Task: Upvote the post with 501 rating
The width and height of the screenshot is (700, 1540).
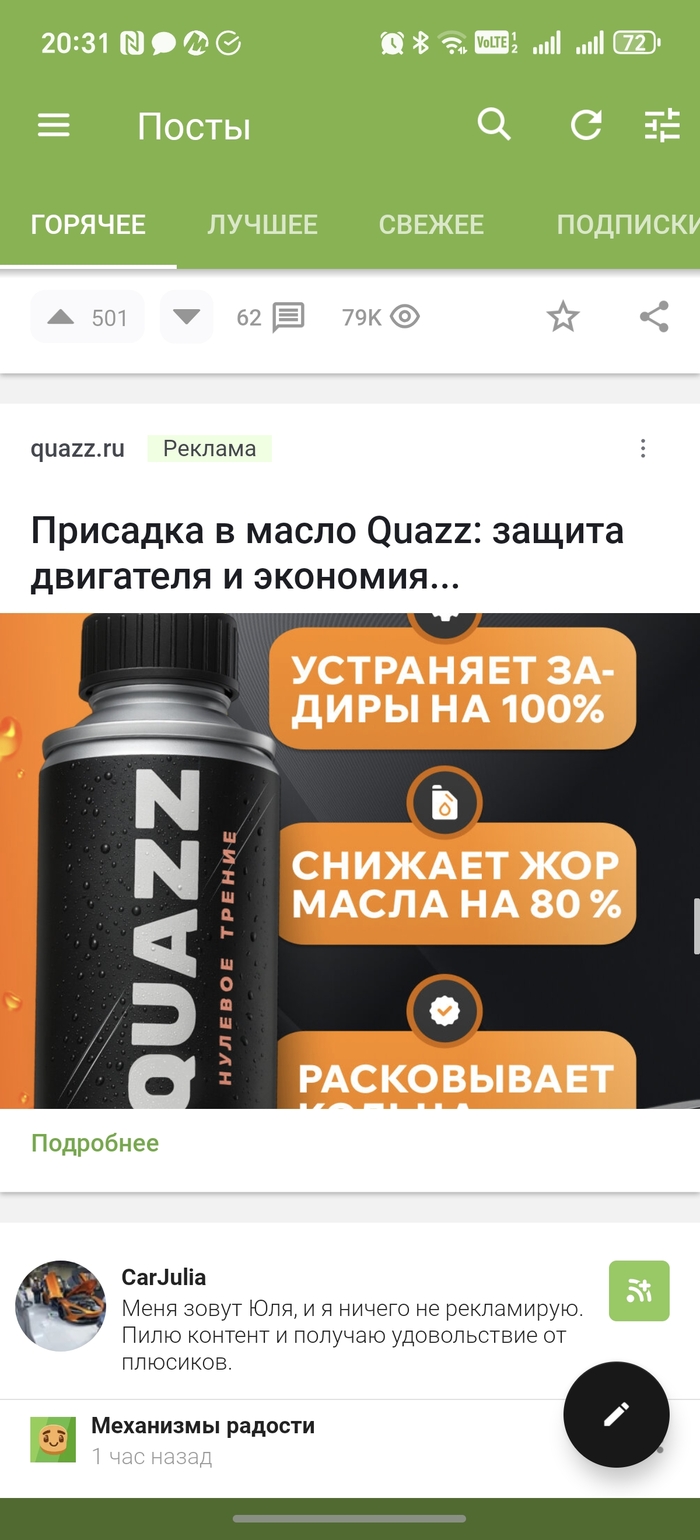Action: point(62,317)
